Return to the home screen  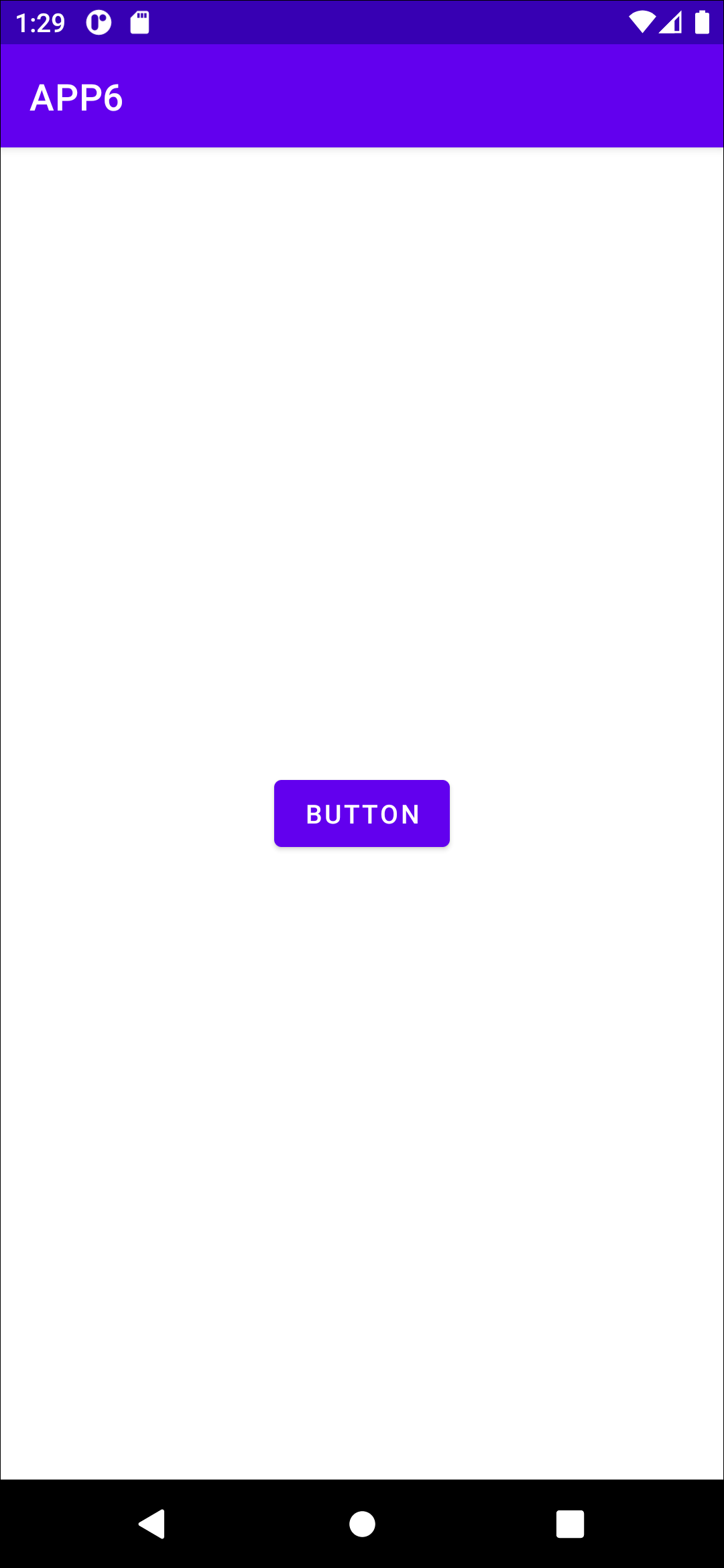click(362, 1524)
